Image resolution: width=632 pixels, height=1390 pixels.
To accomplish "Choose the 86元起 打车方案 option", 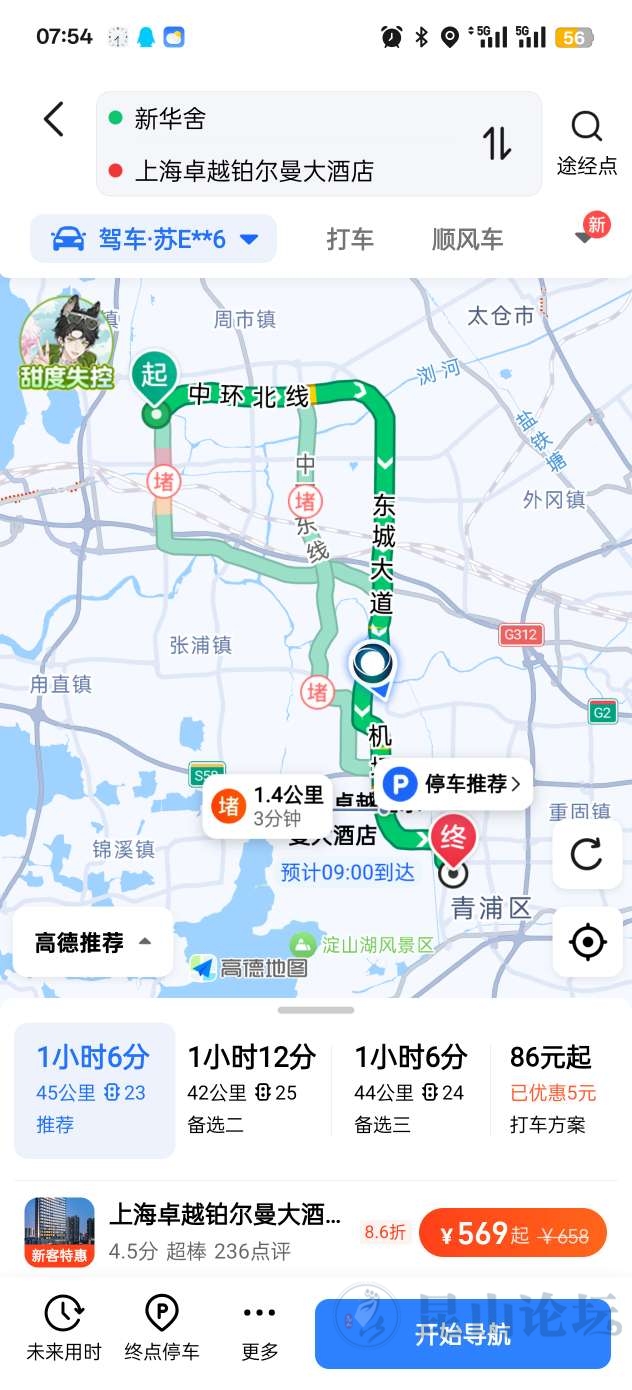I will [x=552, y=1089].
